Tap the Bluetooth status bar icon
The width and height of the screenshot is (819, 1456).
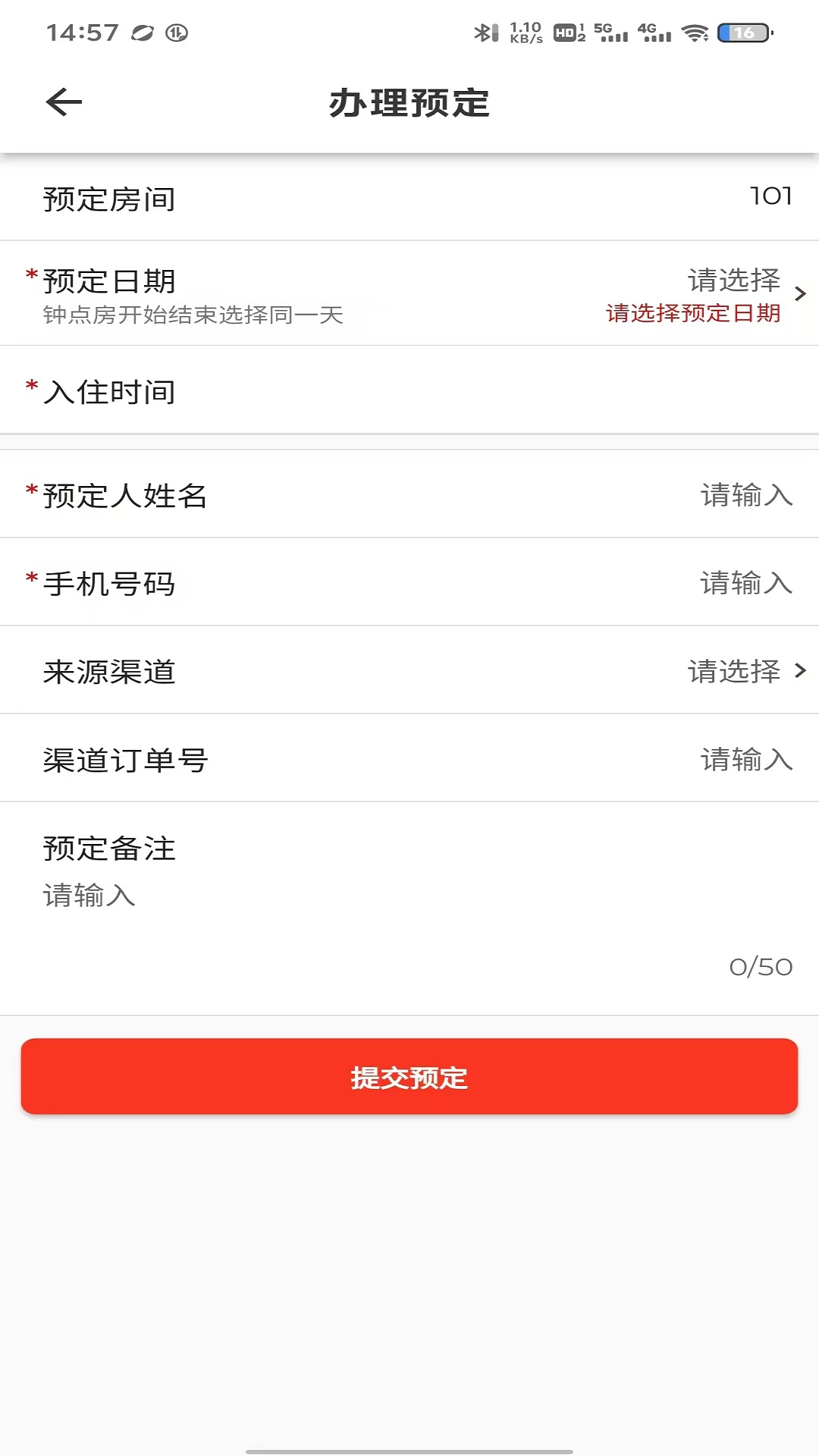tap(484, 32)
